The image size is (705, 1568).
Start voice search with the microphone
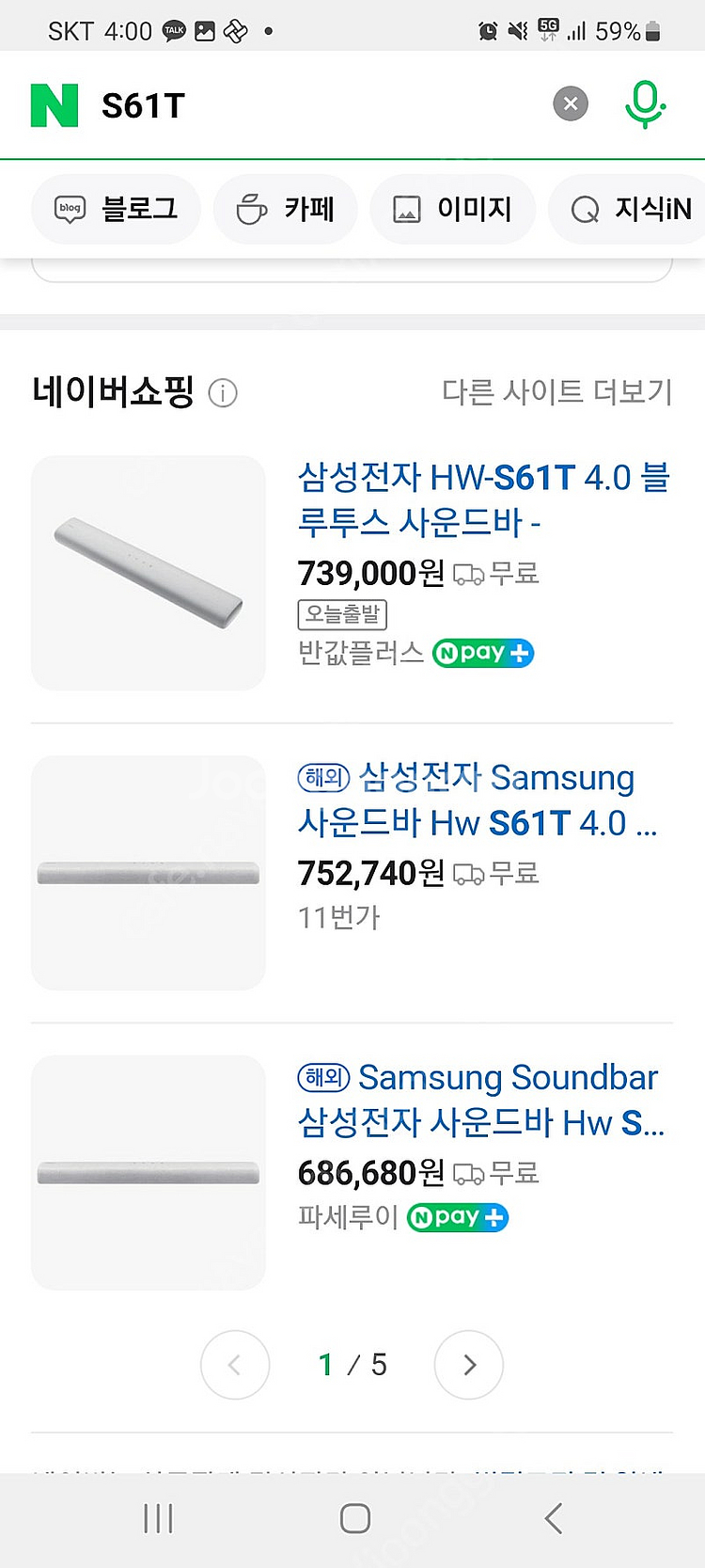click(x=645, y=104)
